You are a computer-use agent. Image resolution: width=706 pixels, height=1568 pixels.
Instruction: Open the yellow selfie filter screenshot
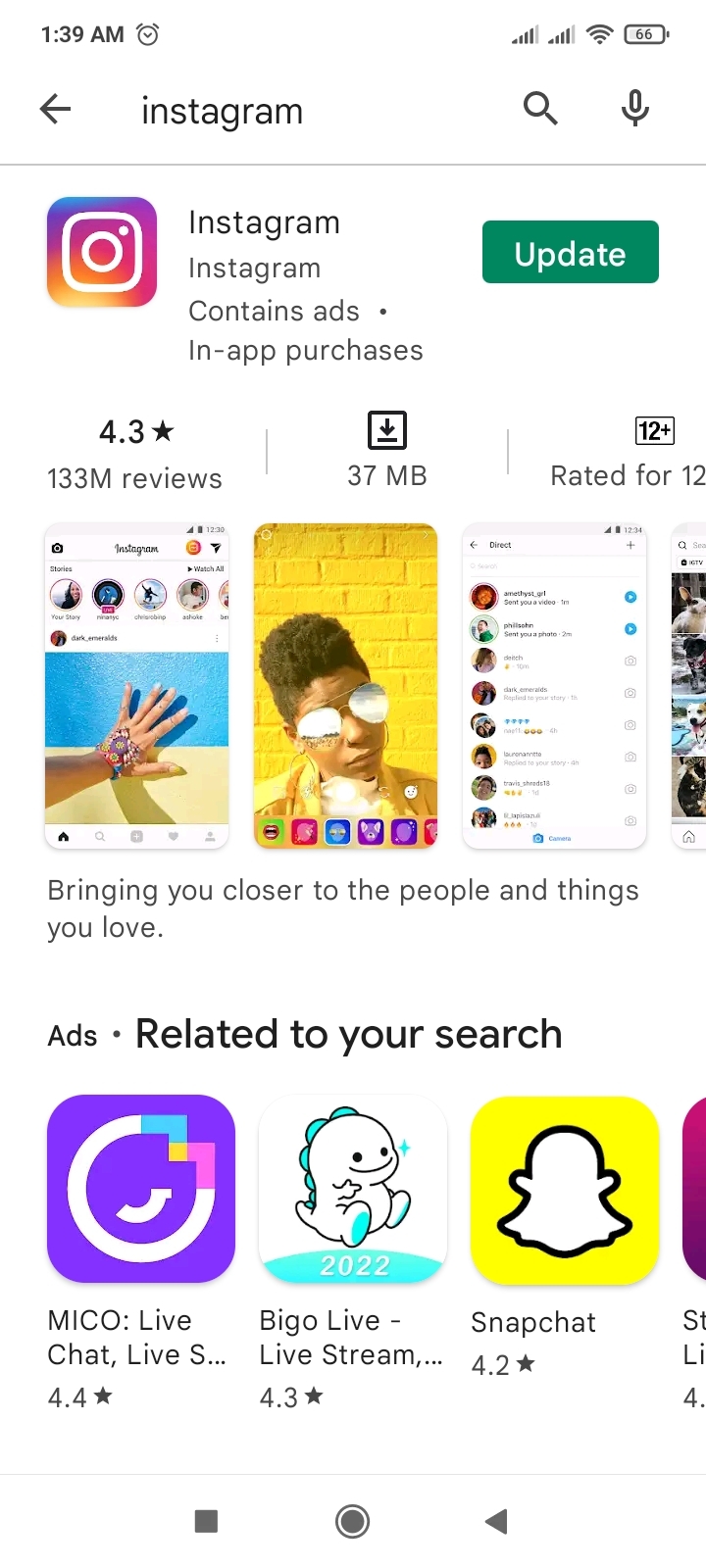pos(345,686)
